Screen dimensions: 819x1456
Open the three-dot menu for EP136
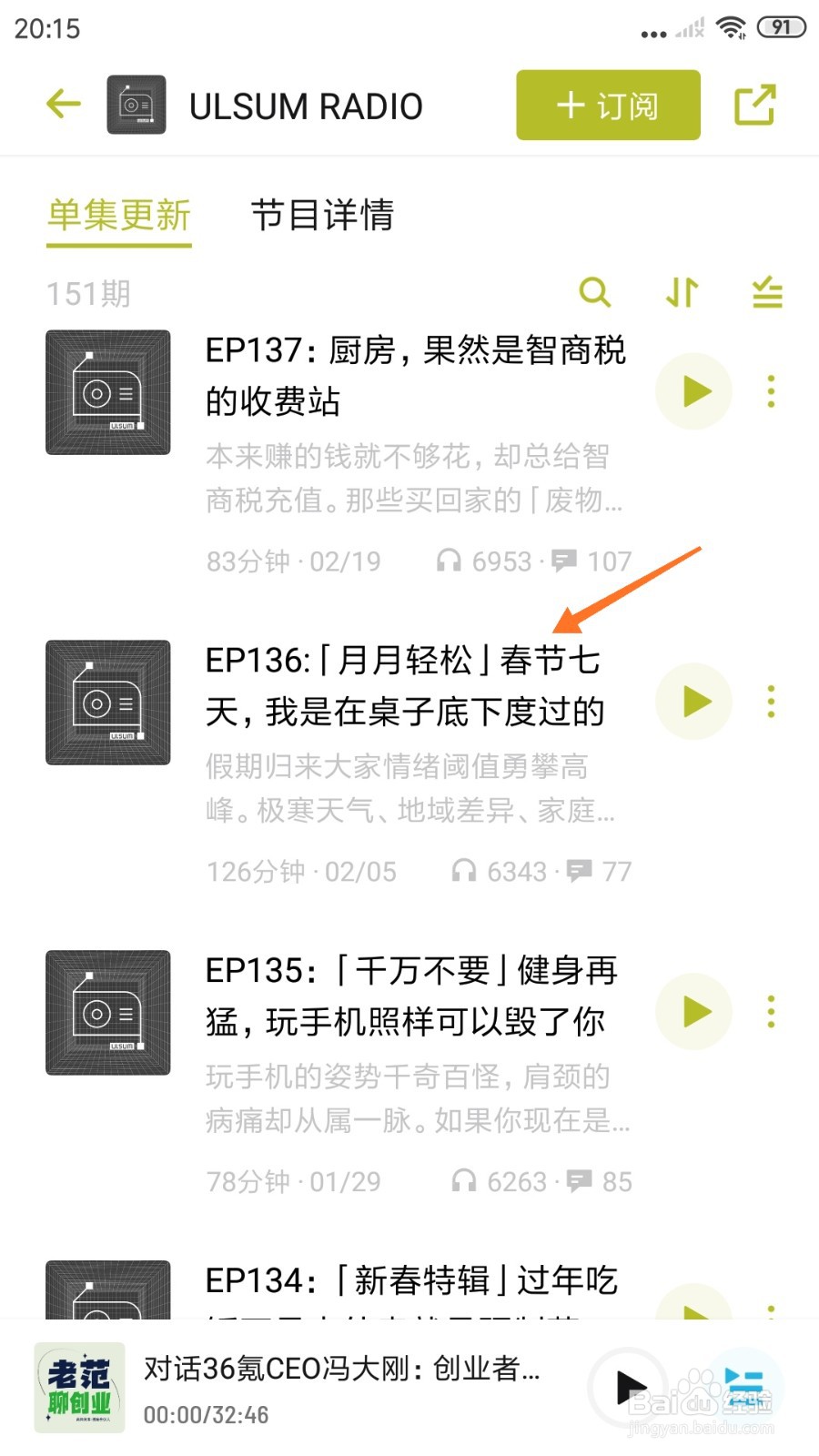[x=770, y=701]
